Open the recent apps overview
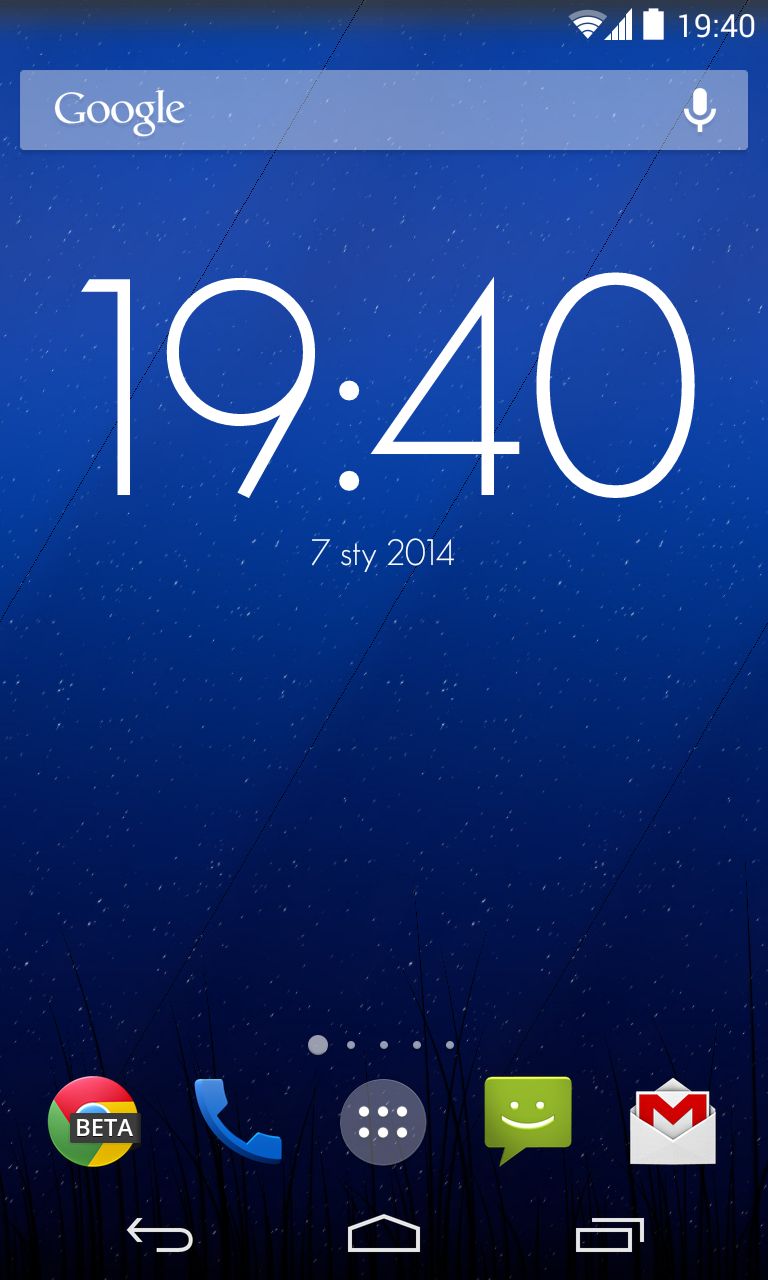 point(610,1235)
